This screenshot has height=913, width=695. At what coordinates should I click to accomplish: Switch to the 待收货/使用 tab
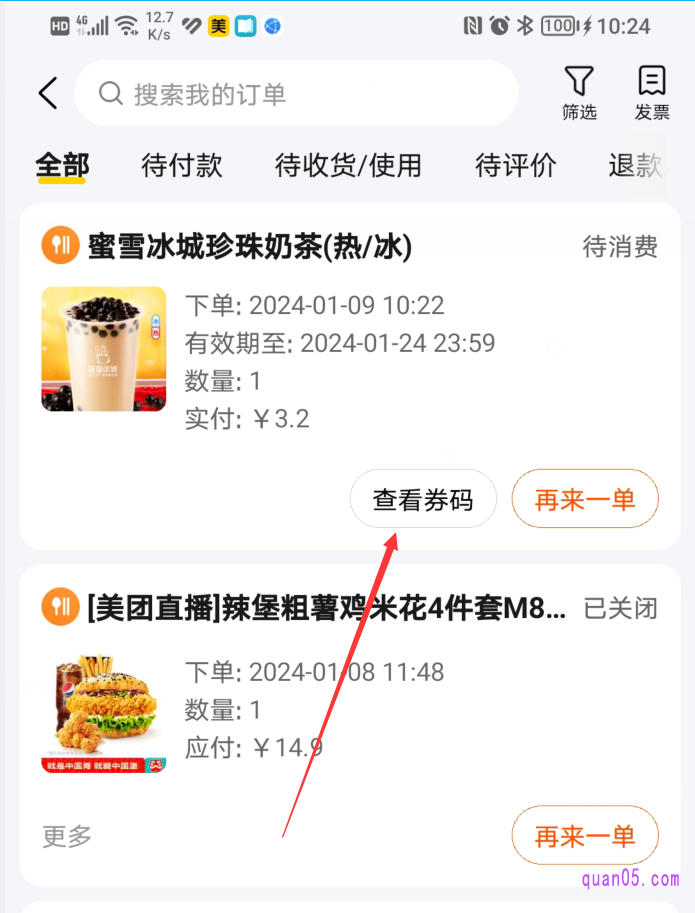pos(348,165)
